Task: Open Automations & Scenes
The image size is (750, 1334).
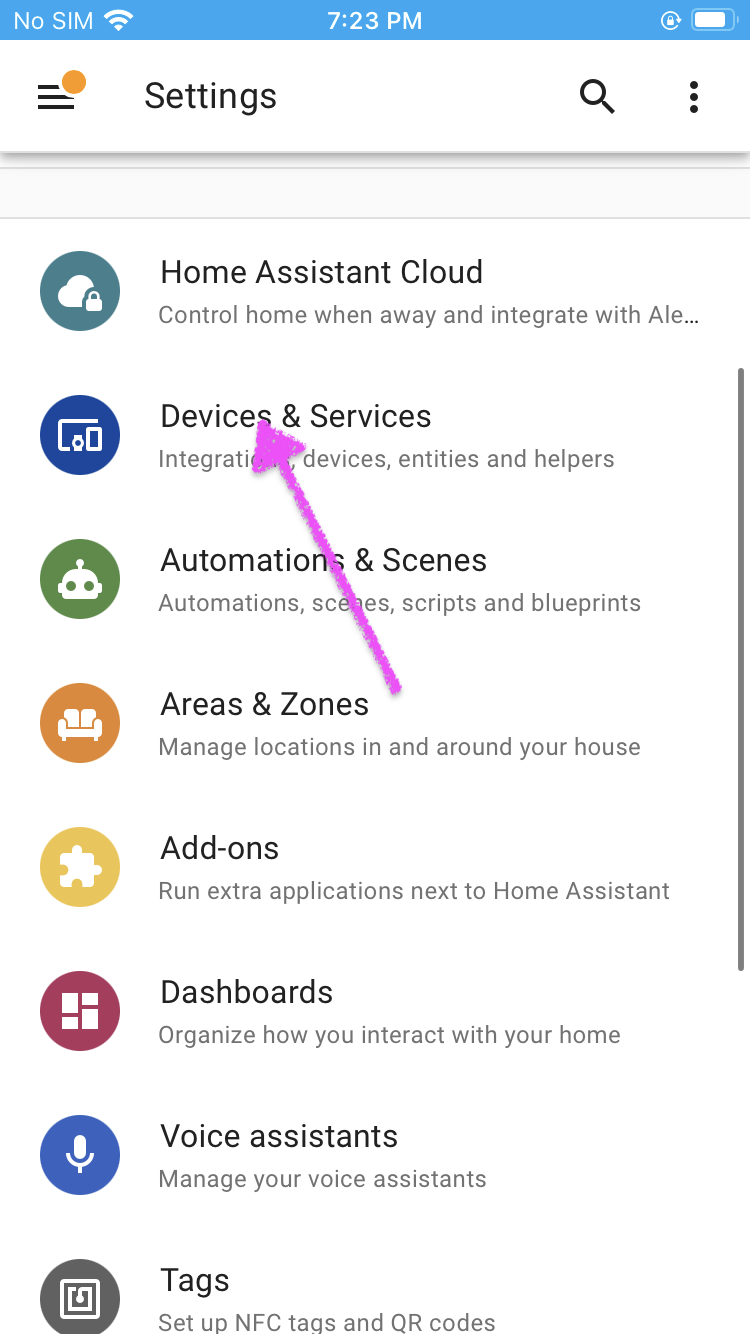Action: pyautogui.click(x=375, y=580)
